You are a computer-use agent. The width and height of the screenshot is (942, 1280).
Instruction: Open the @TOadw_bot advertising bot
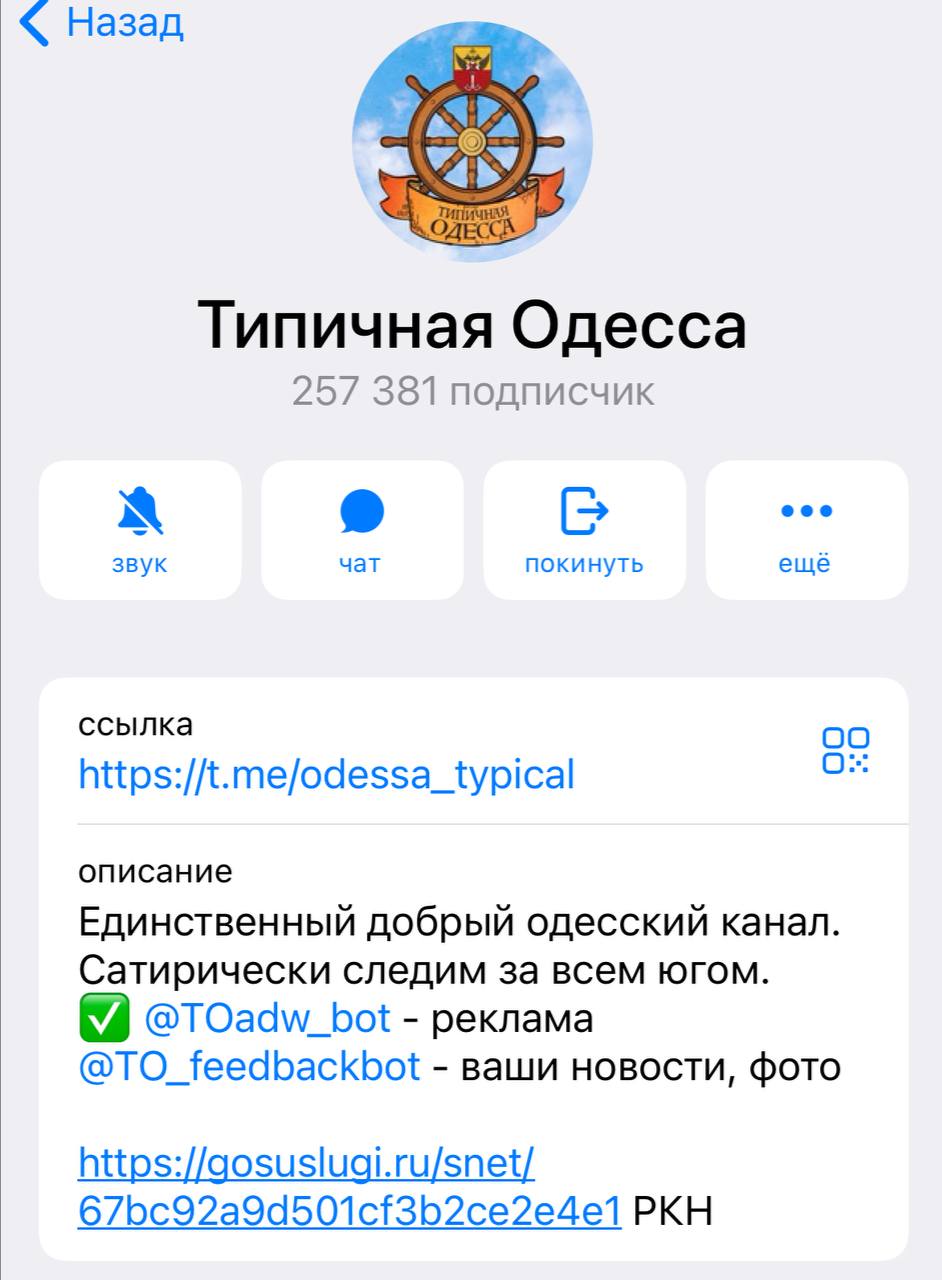[x=267, y=1019]
